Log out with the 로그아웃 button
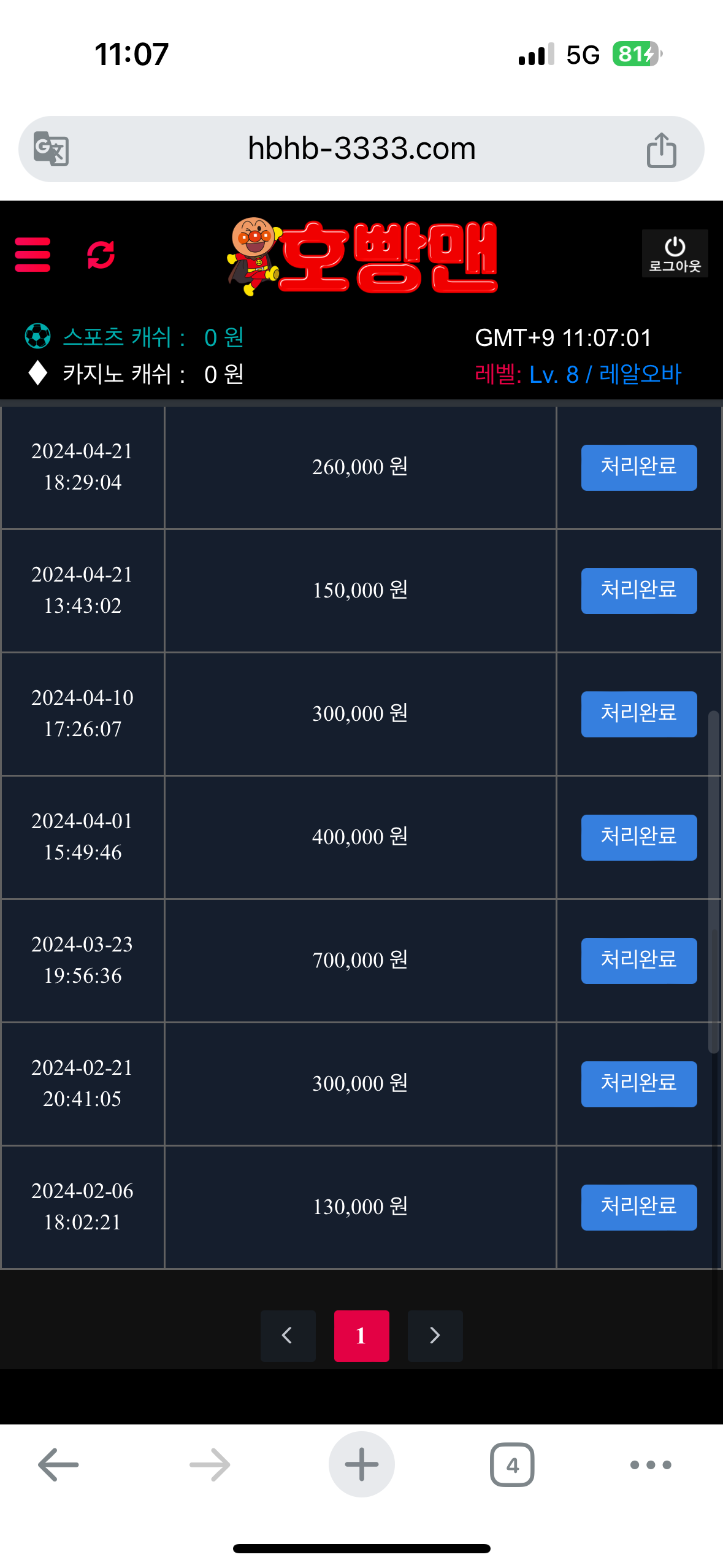This screenshot has width=723, height=1568. 675,254
